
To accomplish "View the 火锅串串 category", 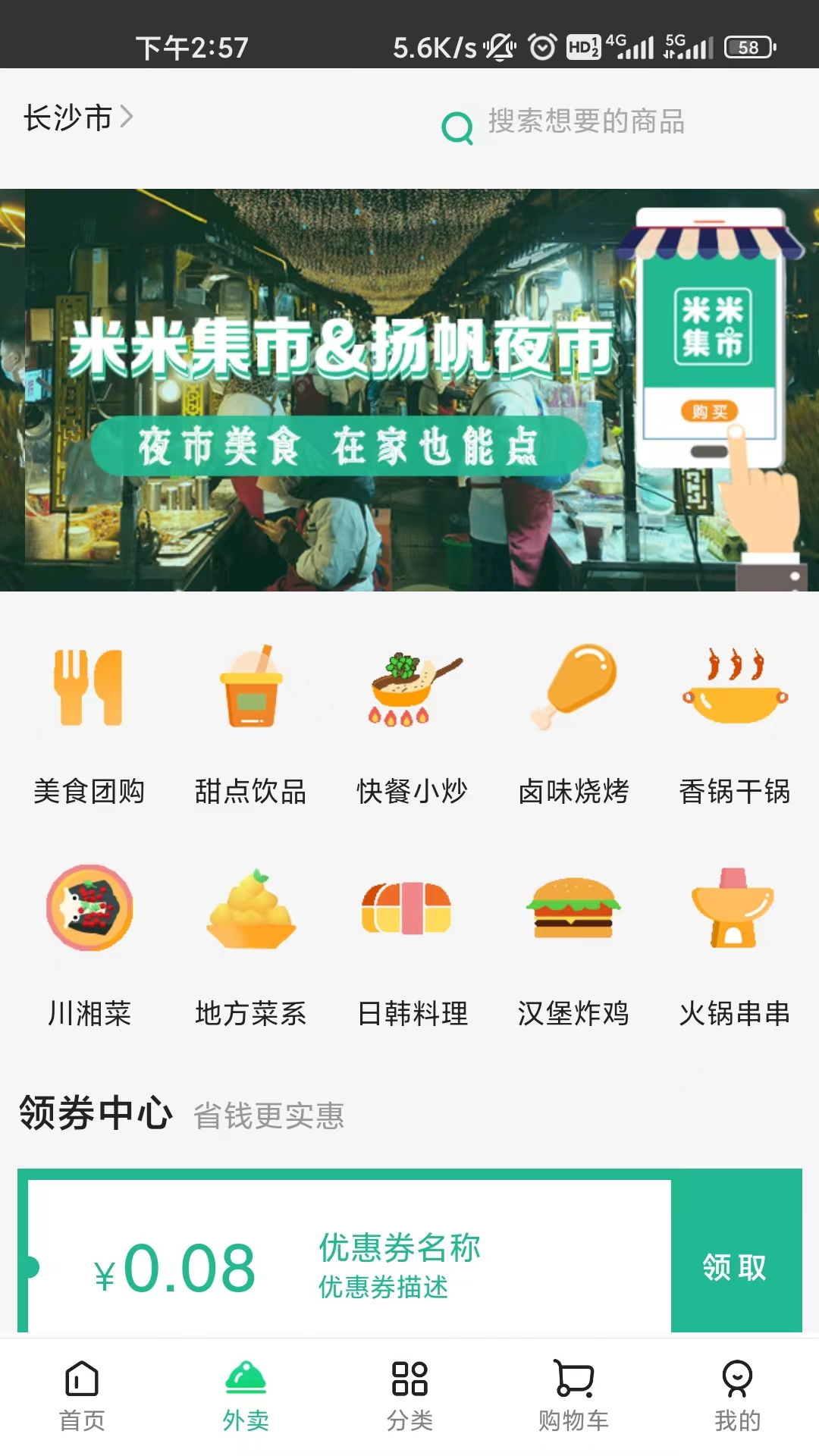I will pyautogui.click(x=734, y=945).
